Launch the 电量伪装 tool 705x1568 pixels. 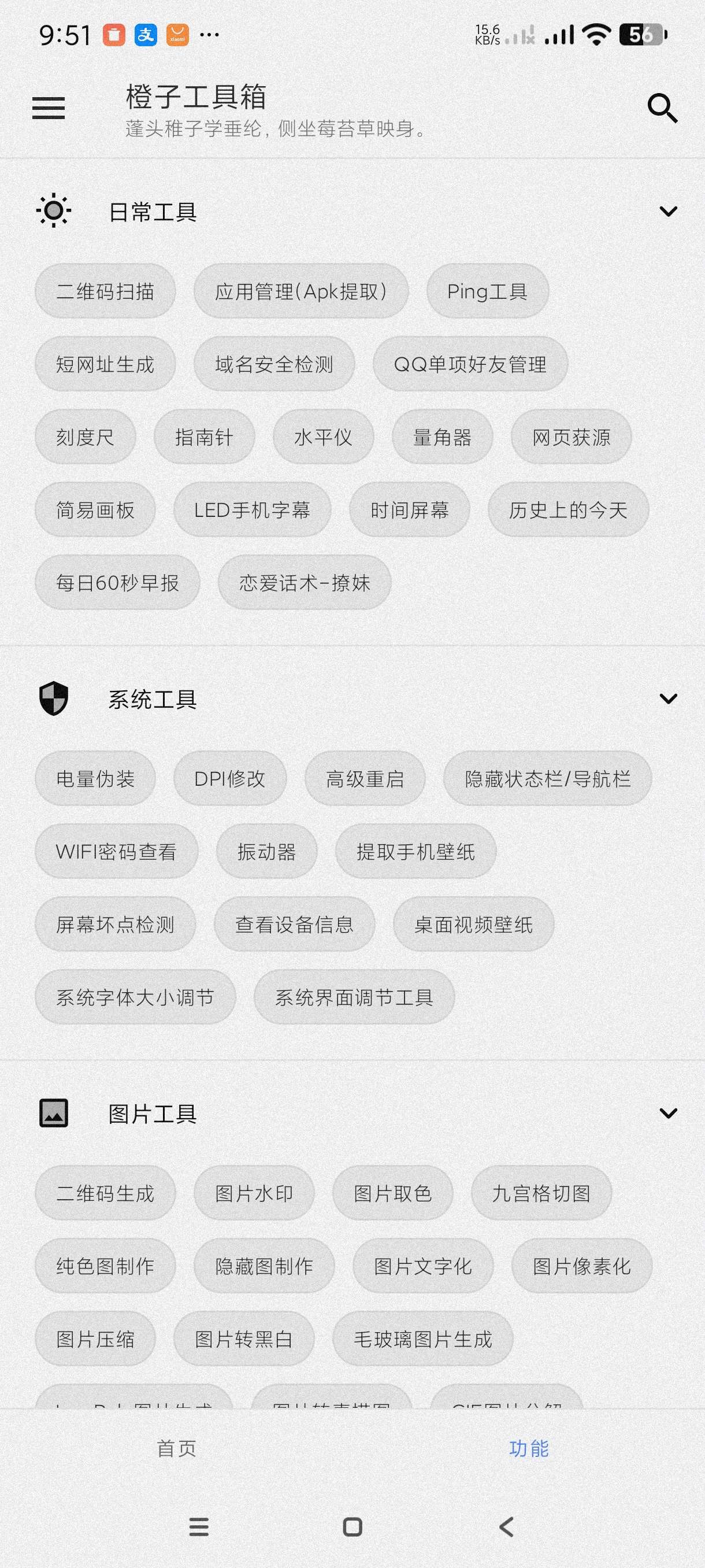[x=95, y=779]
